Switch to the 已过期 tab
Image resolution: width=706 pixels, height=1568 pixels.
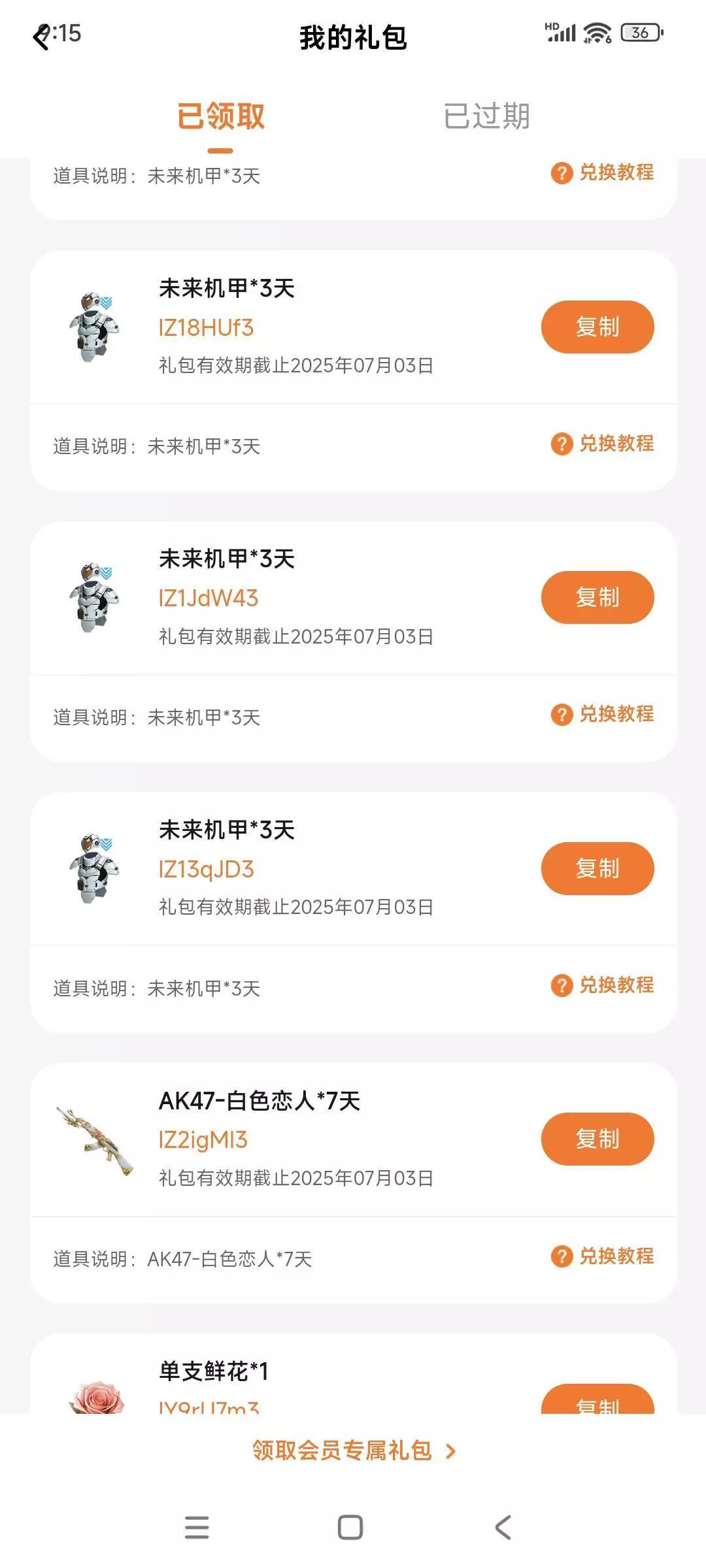click(x=486, y=116)
